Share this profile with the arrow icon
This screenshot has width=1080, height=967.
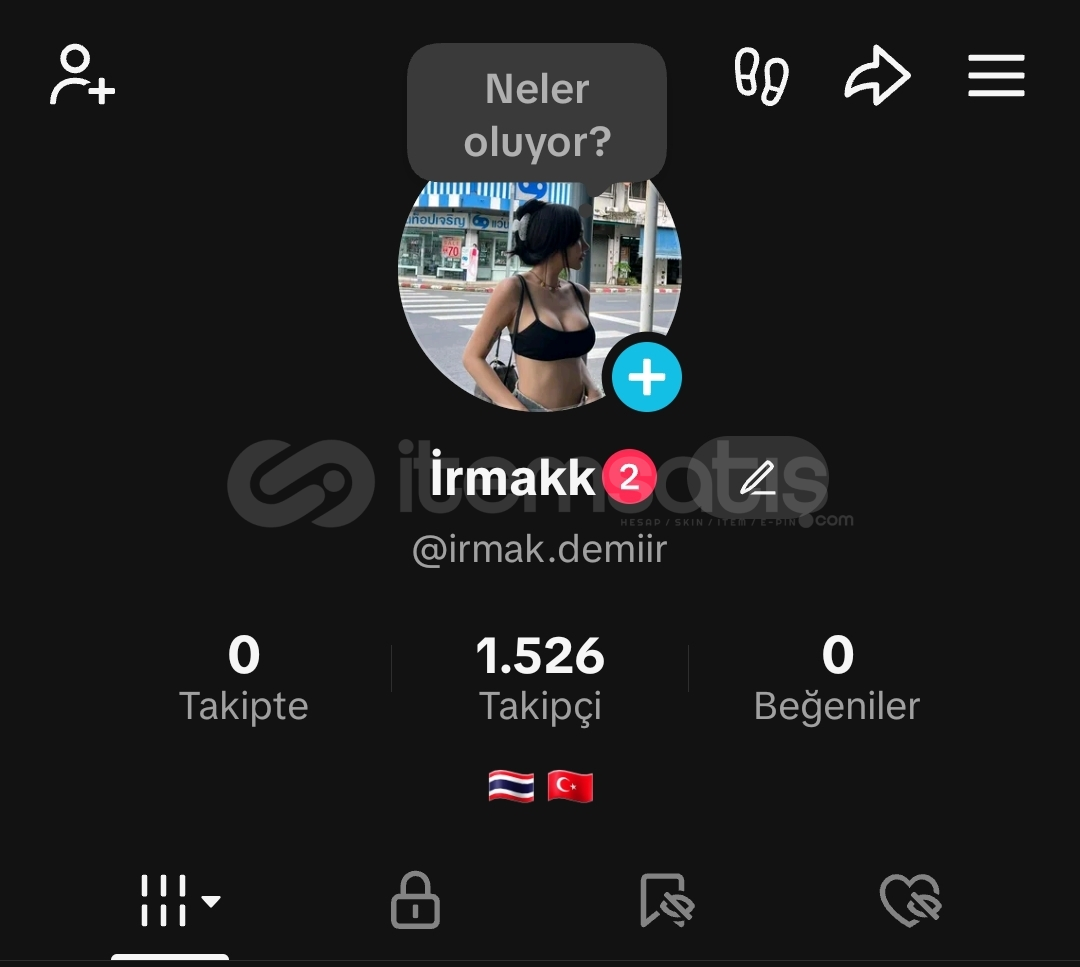point(877,76)
